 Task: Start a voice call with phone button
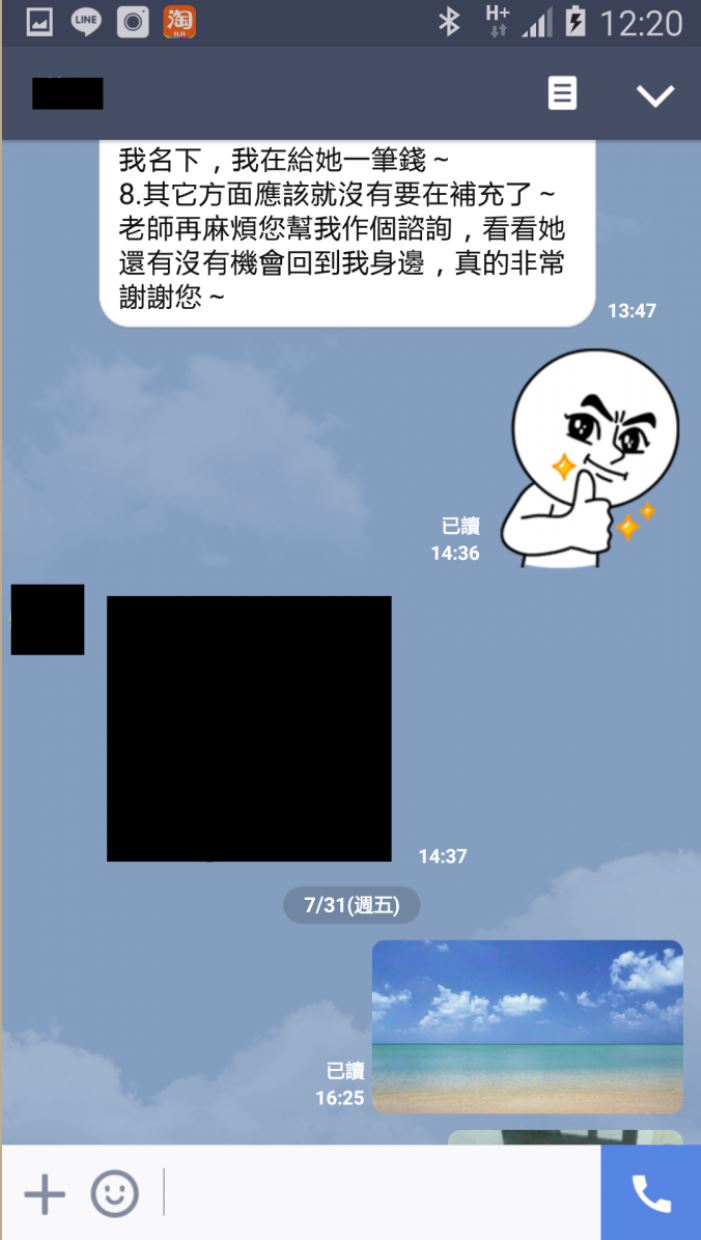click(651, 1194)
